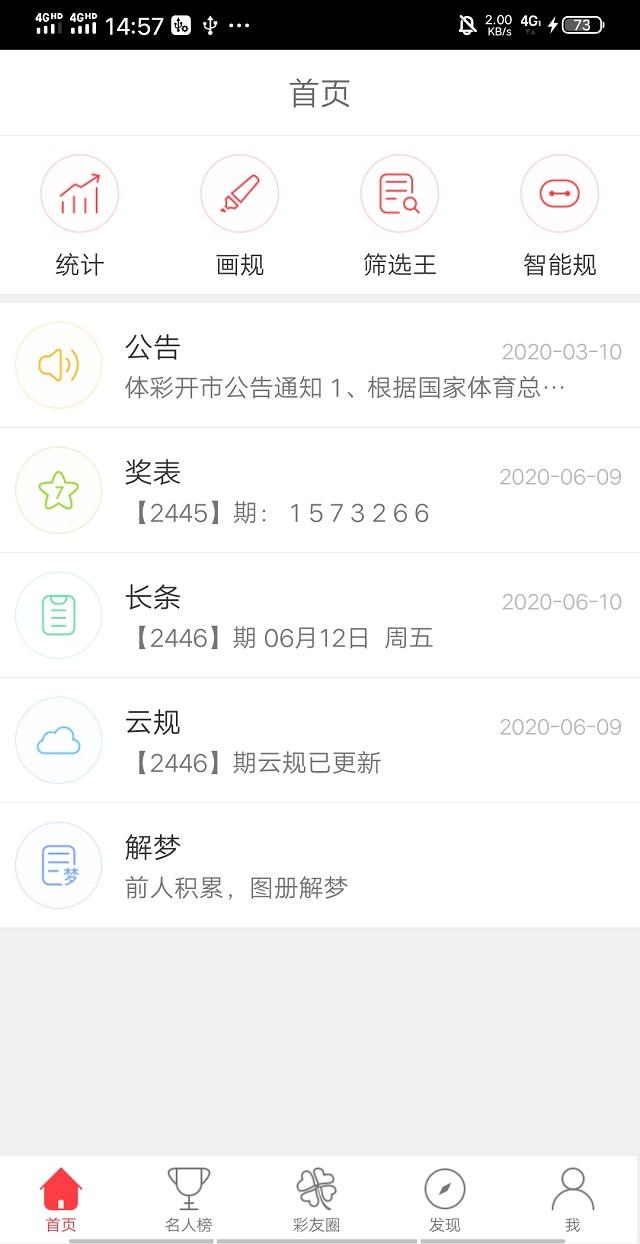Open the 公告 announcement row
Viewport: 640px width, 1244px height.
click(320, 365)
